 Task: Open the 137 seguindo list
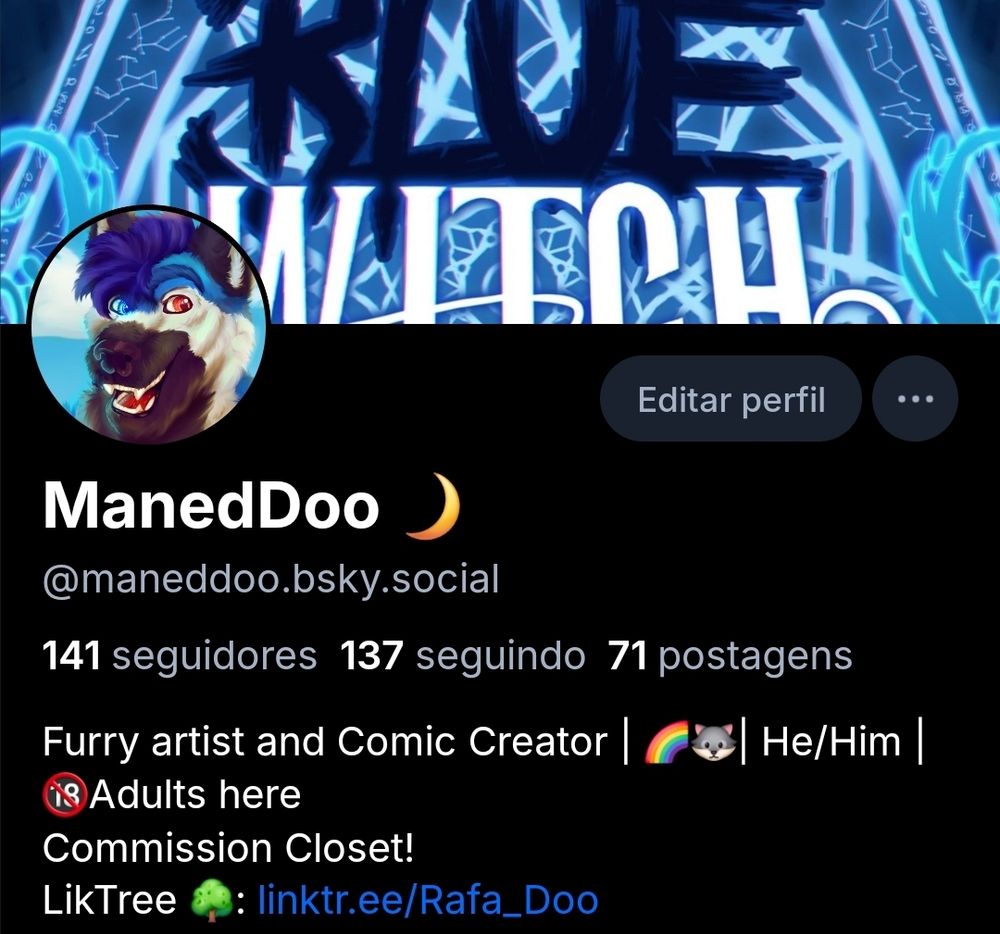pyautogui.click(x=462, y=655)
